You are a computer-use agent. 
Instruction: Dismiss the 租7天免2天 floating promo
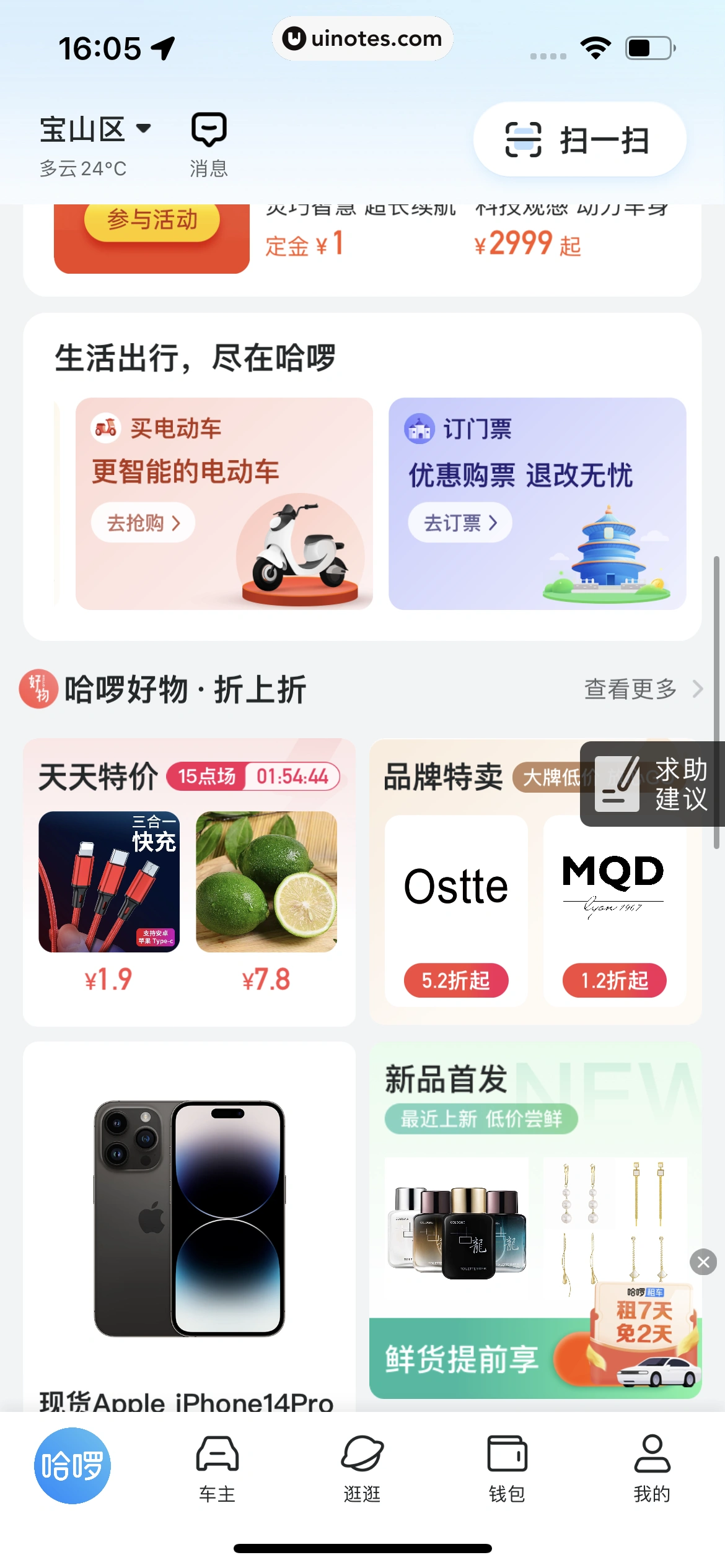[x=703, y=1261]
